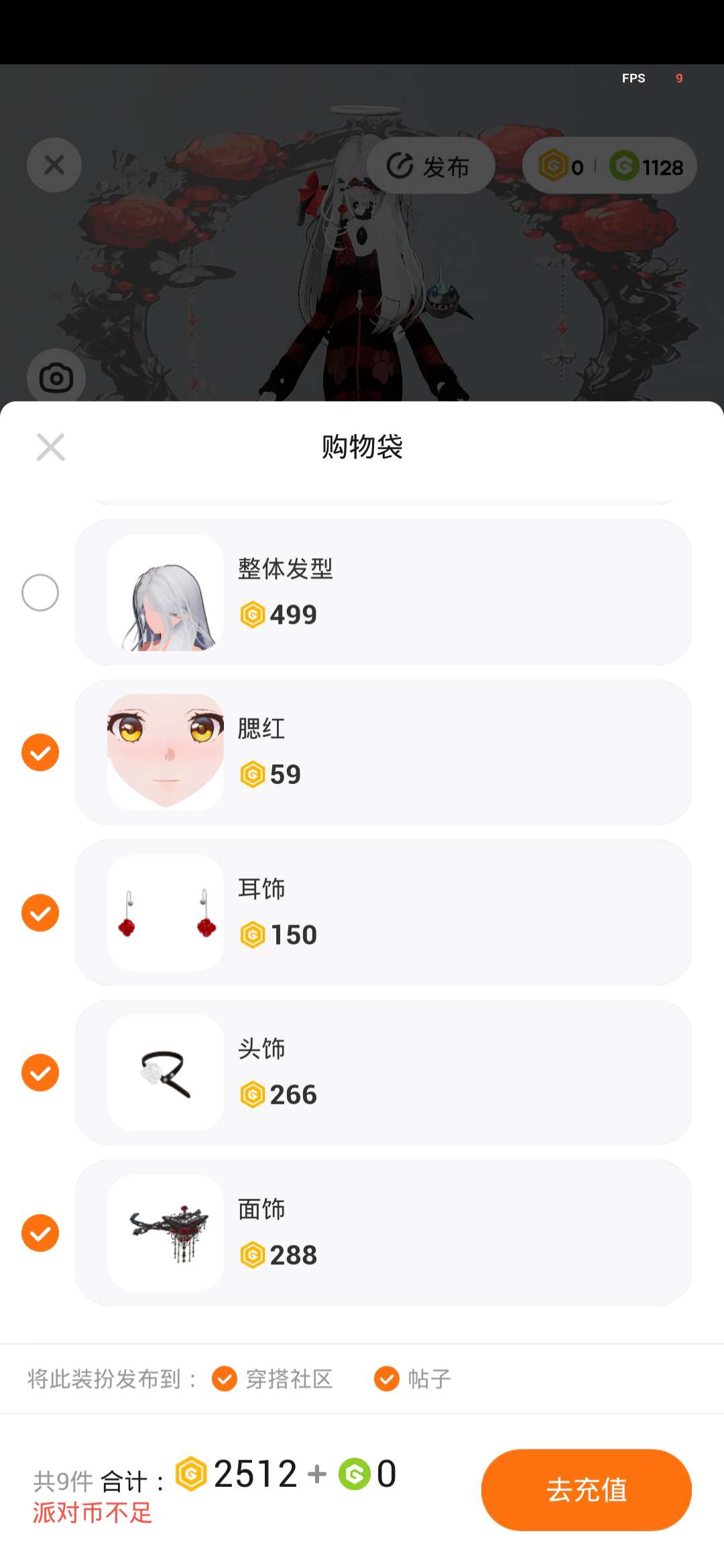This screenshot has width=724, height=1568.
Task: Open the 整体发型 item card
Action: [x=383, y=592]
